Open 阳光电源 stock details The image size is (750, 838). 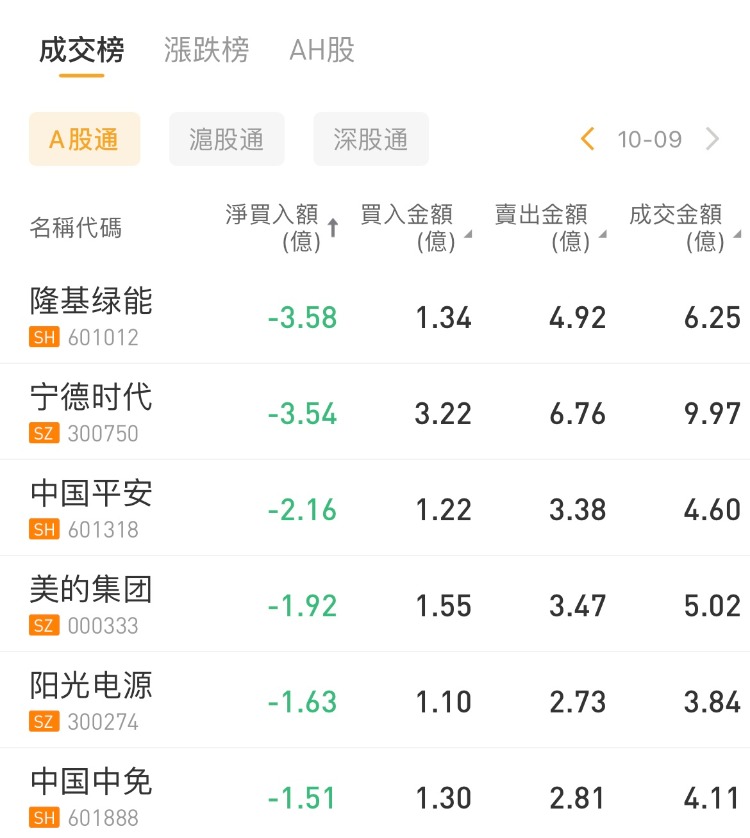(92, 699)
